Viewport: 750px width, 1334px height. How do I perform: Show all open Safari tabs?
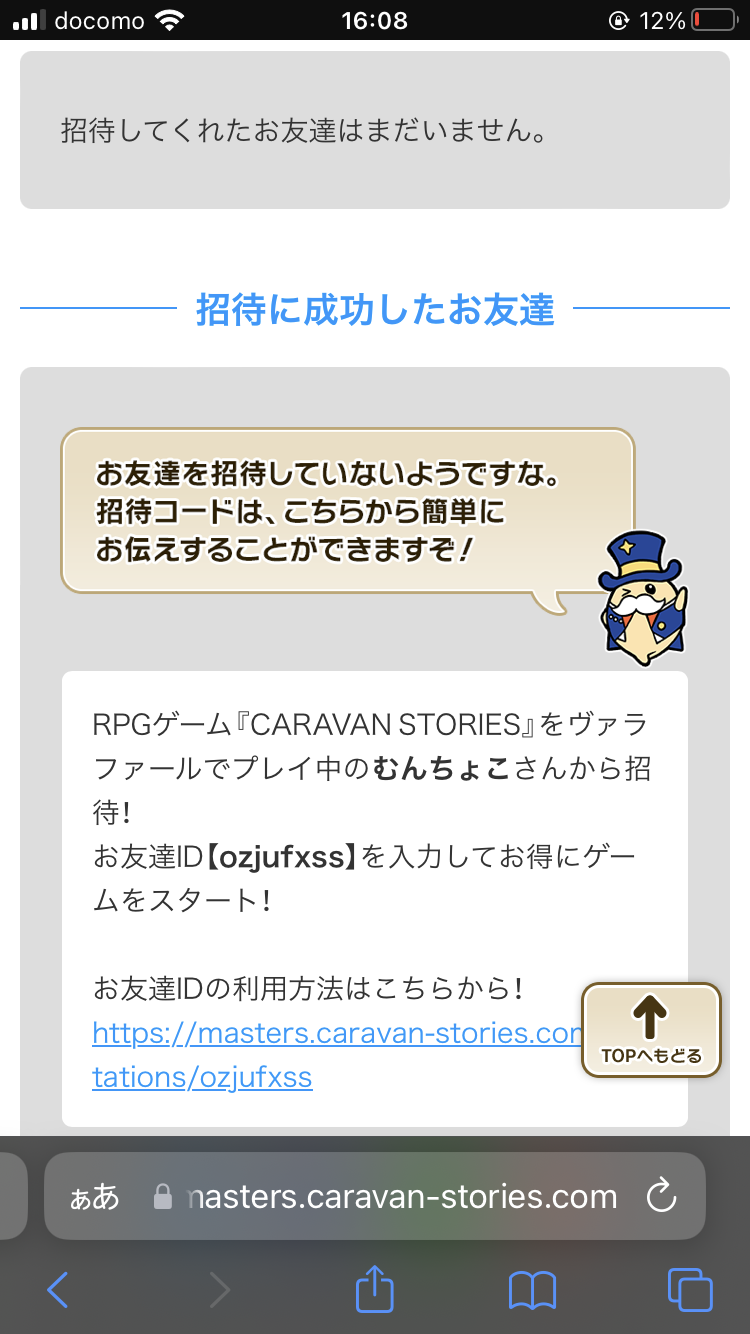coord(689,1290)
